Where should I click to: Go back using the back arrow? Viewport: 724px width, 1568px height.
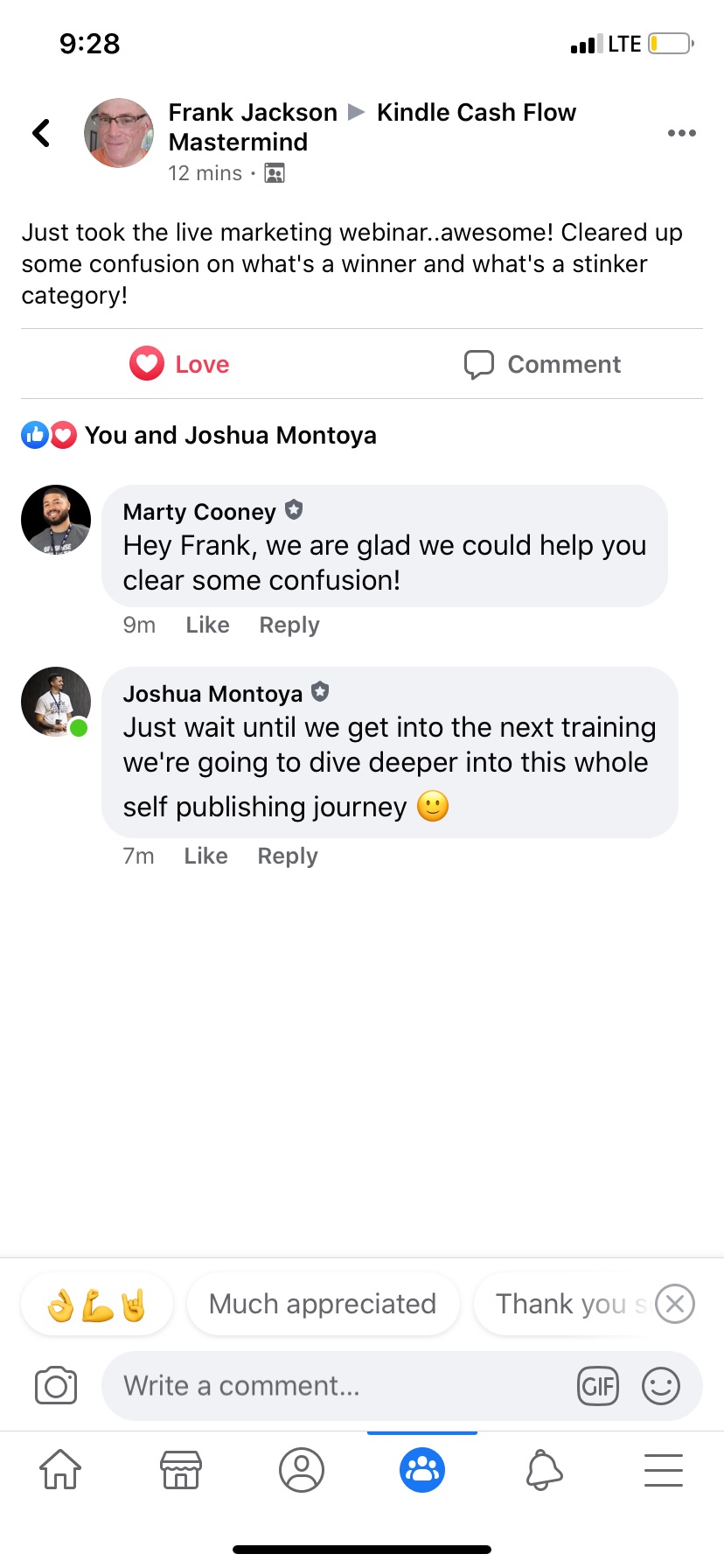coord(41,133)
